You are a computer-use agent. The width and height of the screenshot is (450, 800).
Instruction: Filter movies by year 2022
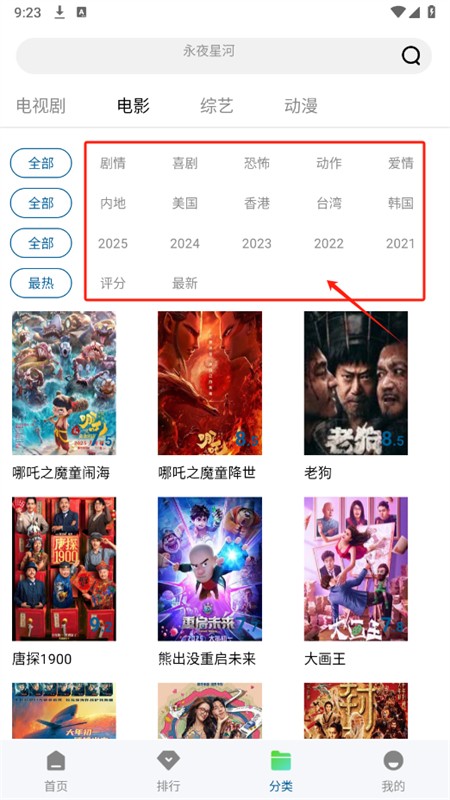[x=329, y=243]
